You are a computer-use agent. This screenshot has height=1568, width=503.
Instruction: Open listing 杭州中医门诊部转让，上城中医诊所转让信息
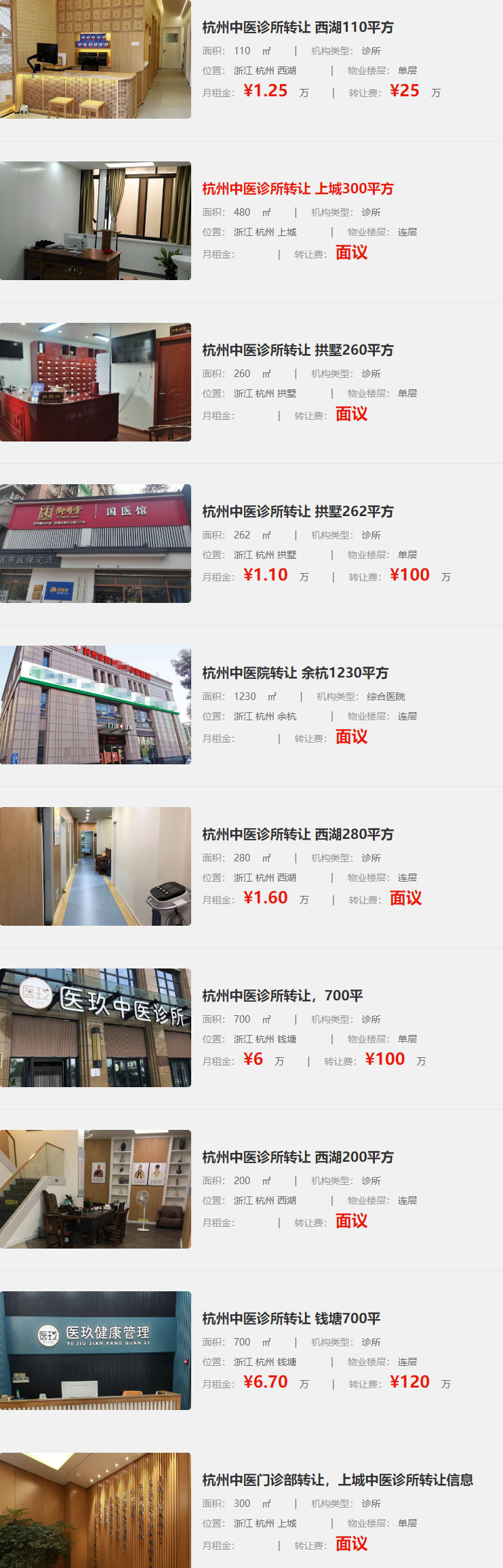tap(338, 1481)
